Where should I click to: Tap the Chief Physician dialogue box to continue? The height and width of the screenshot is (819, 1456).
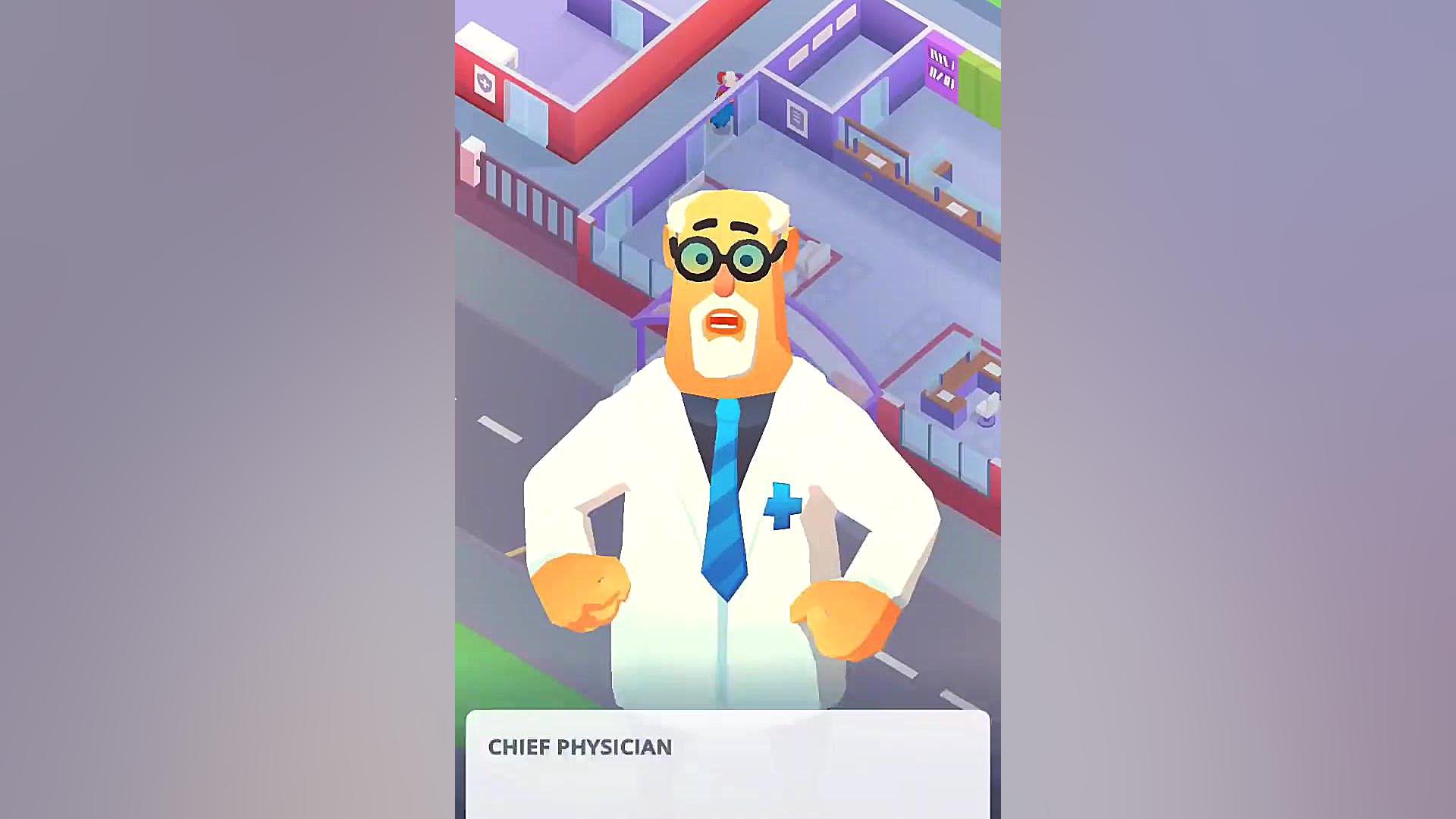point(727,764)
